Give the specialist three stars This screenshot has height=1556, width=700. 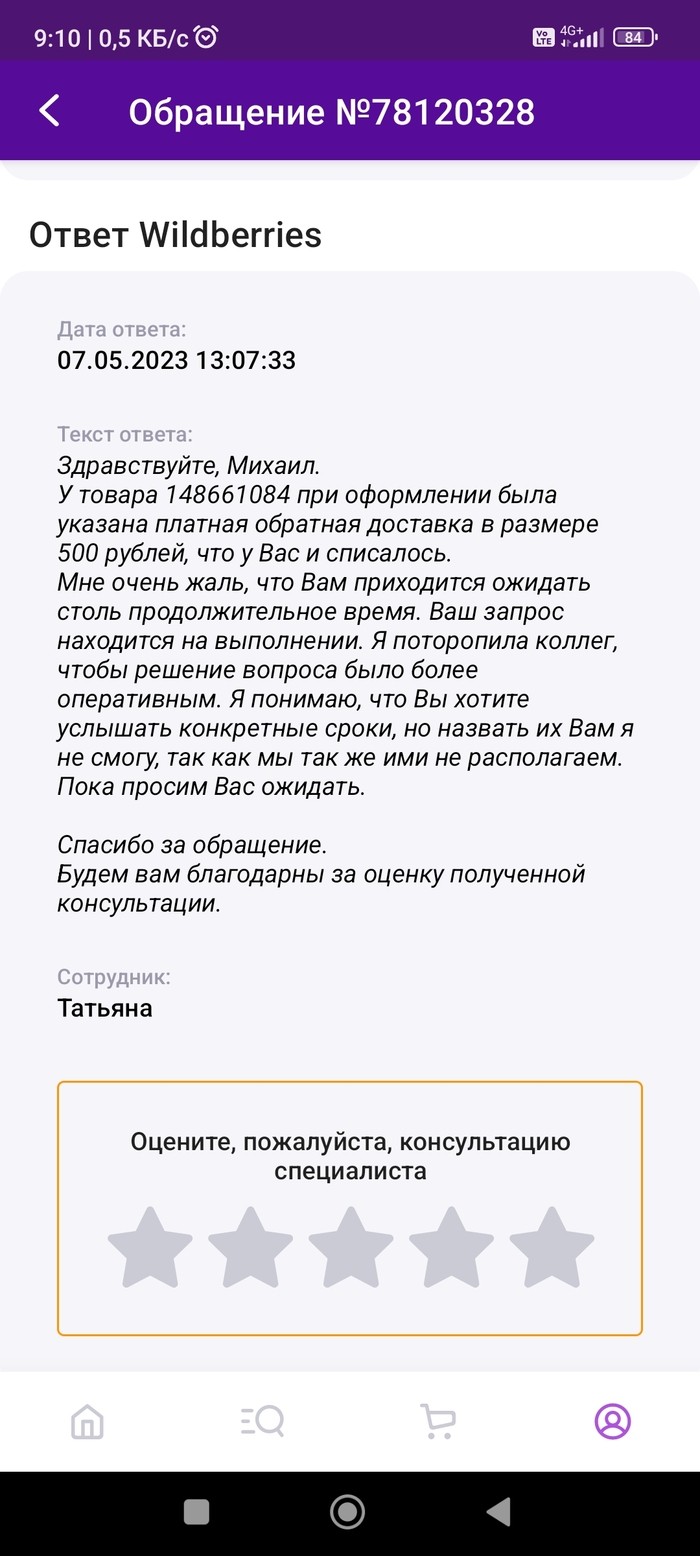coord(350,1248)
